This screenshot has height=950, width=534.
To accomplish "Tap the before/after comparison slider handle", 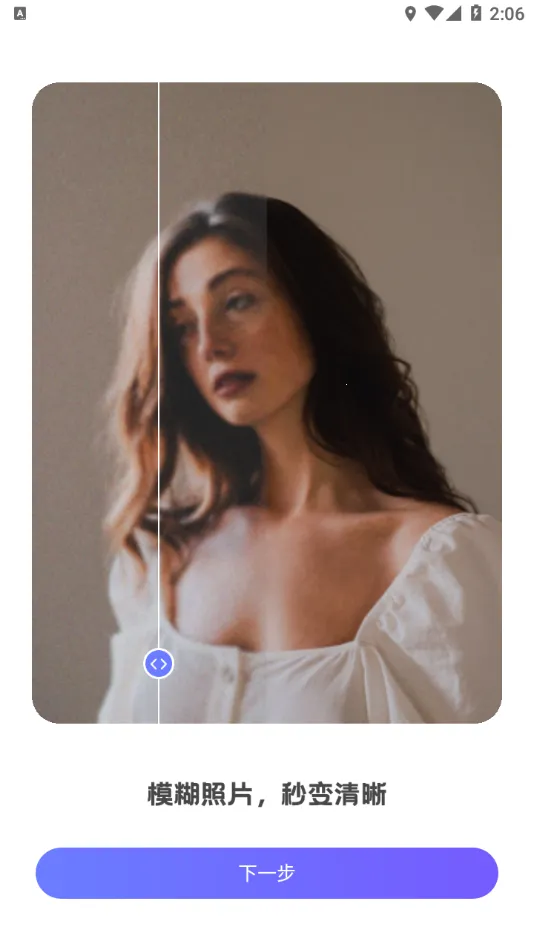I will [159, 663].
